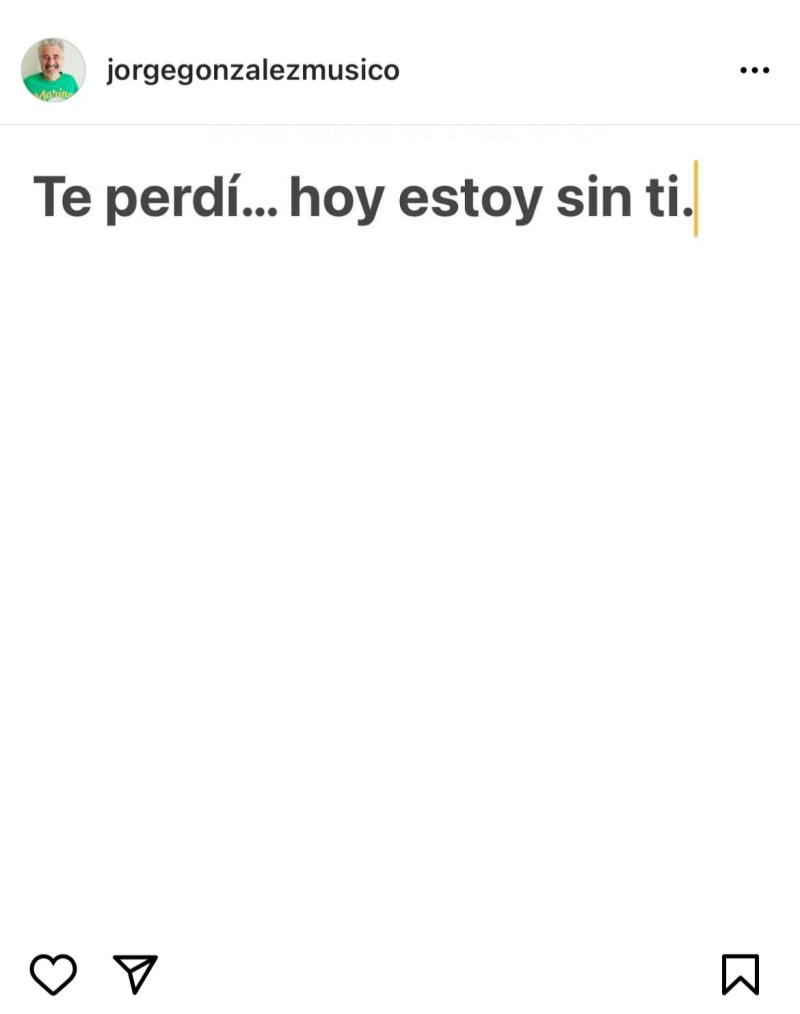800x1014 pixels.
Task: Open the three-dot post options menu
Action: (x=754, y=70)
